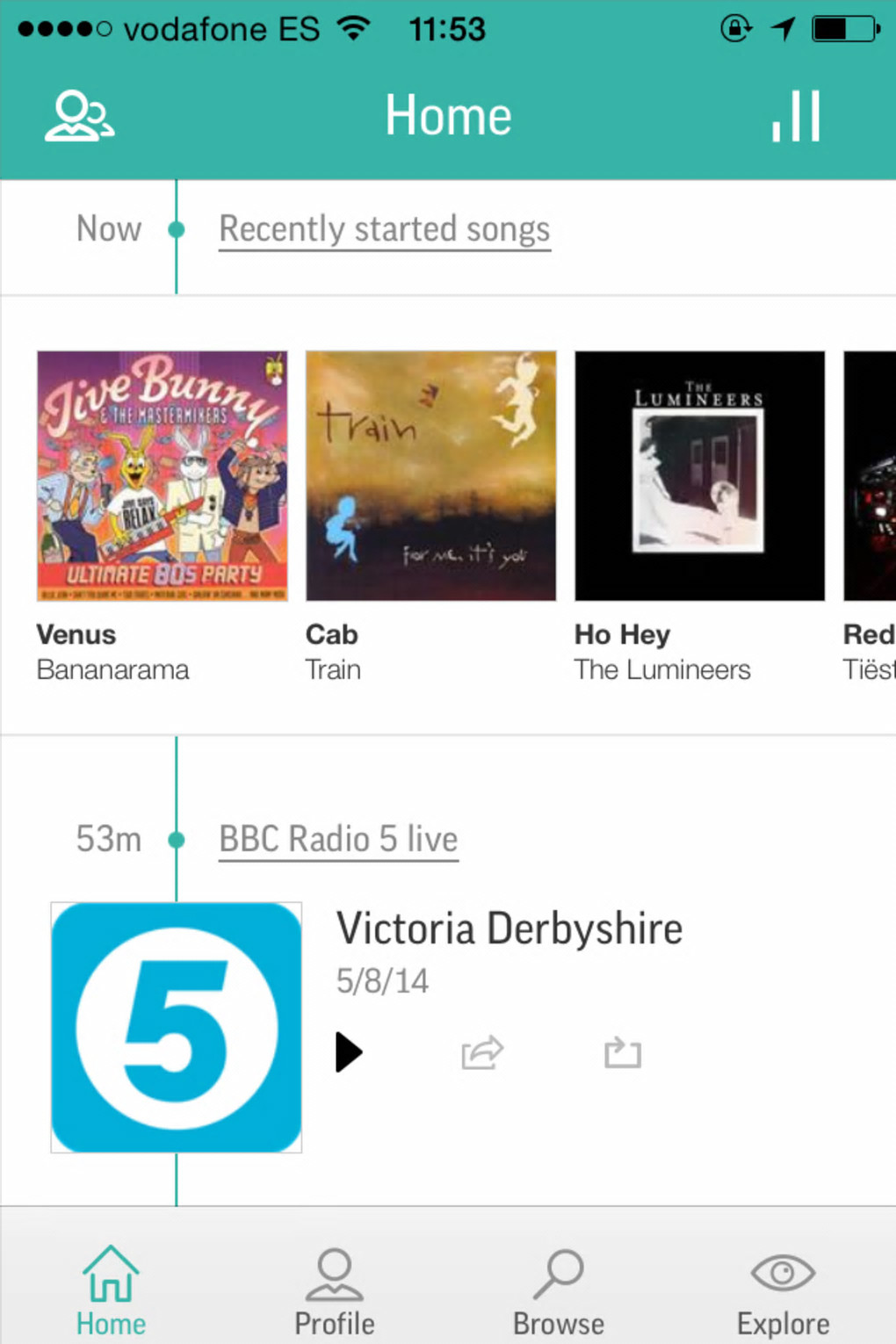Viewport: 896px width, 1344px height.
Task: Open the friends icon in header
Action: pos(79,116)
